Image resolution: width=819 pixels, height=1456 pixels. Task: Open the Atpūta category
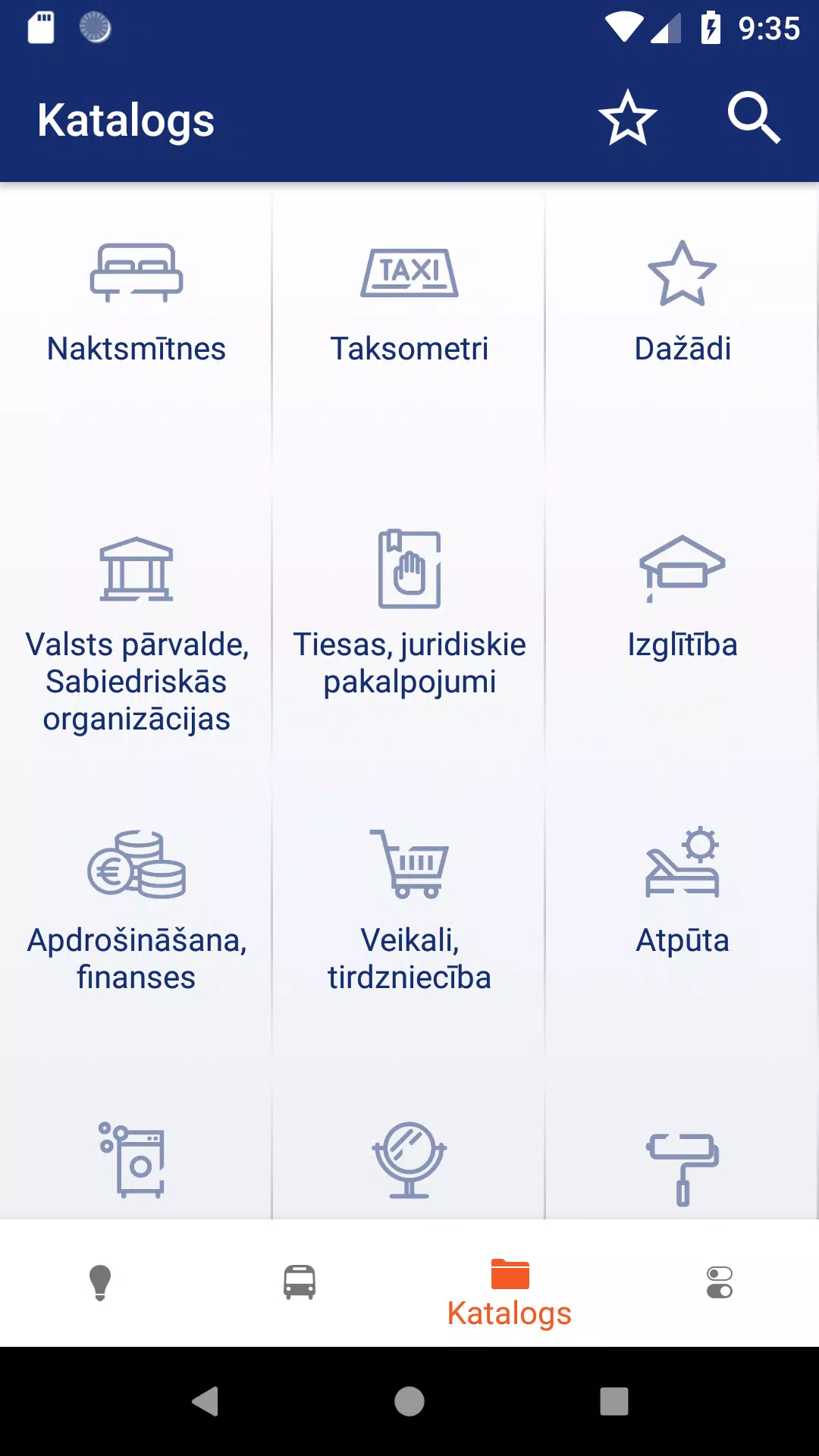[682, 895]
